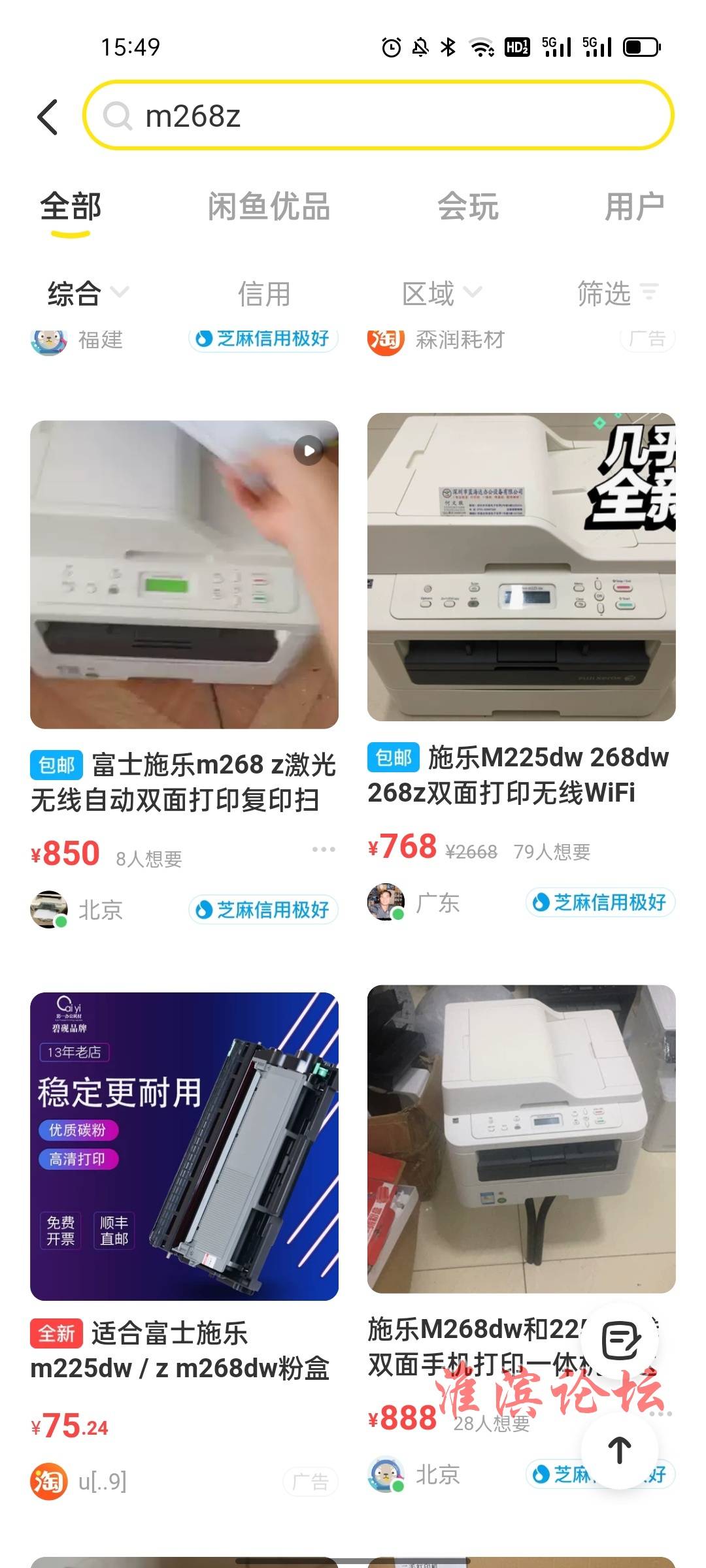Open the ¥850 富士施乐m268 z listing
706x1568 pixels.
[x=184, y=673]
